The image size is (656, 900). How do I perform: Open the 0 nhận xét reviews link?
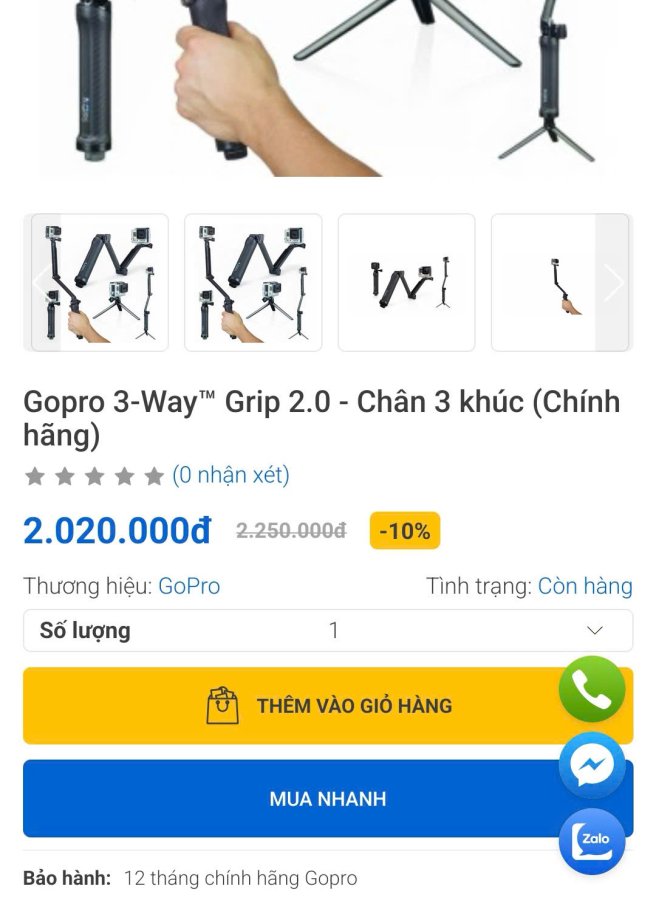click(x=231, y=475)
